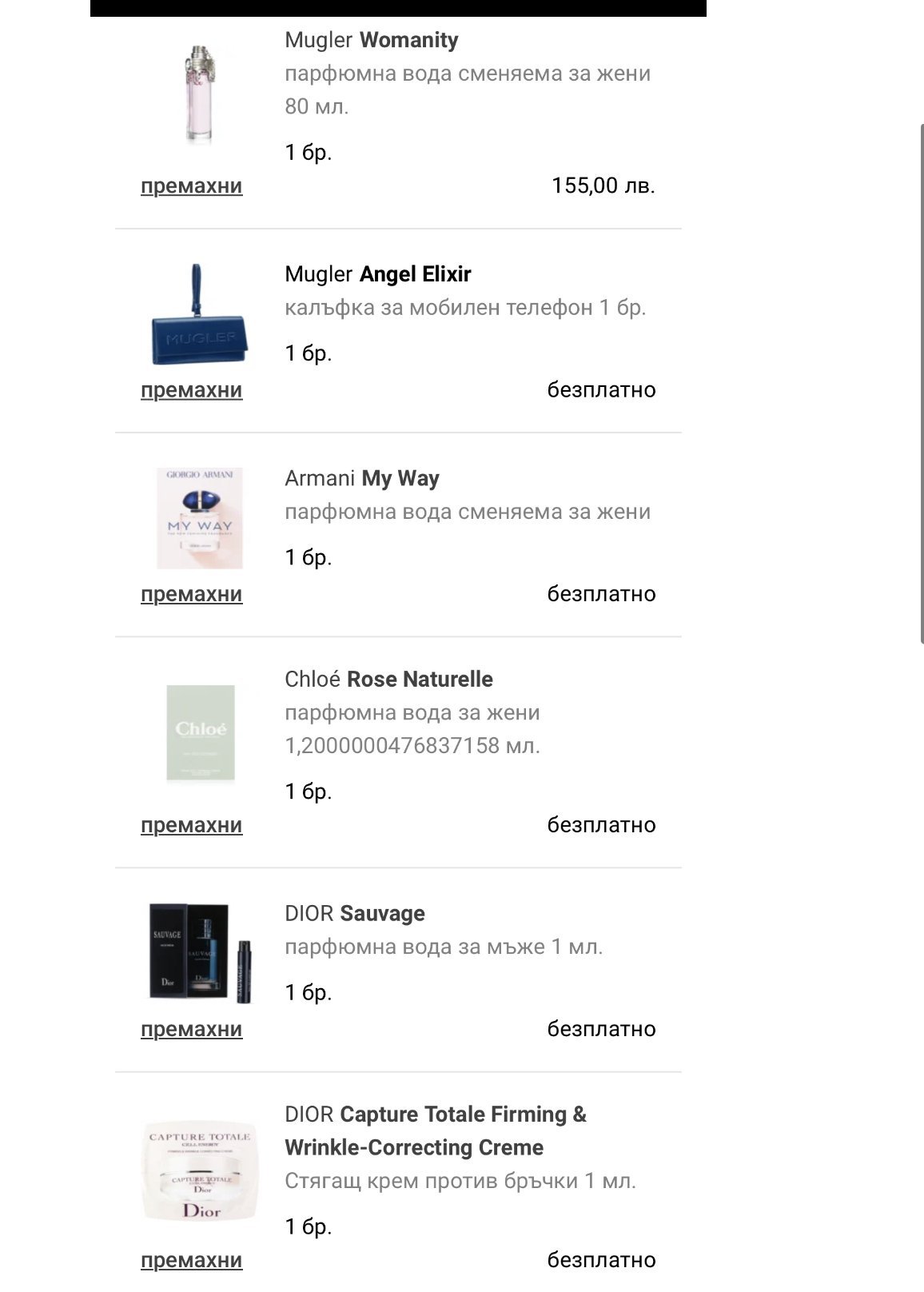Image resolution: width=924 pixels, height=1292 pixels.
Task: View the DIOR Sauvage product image
Action: click(200, 953)
